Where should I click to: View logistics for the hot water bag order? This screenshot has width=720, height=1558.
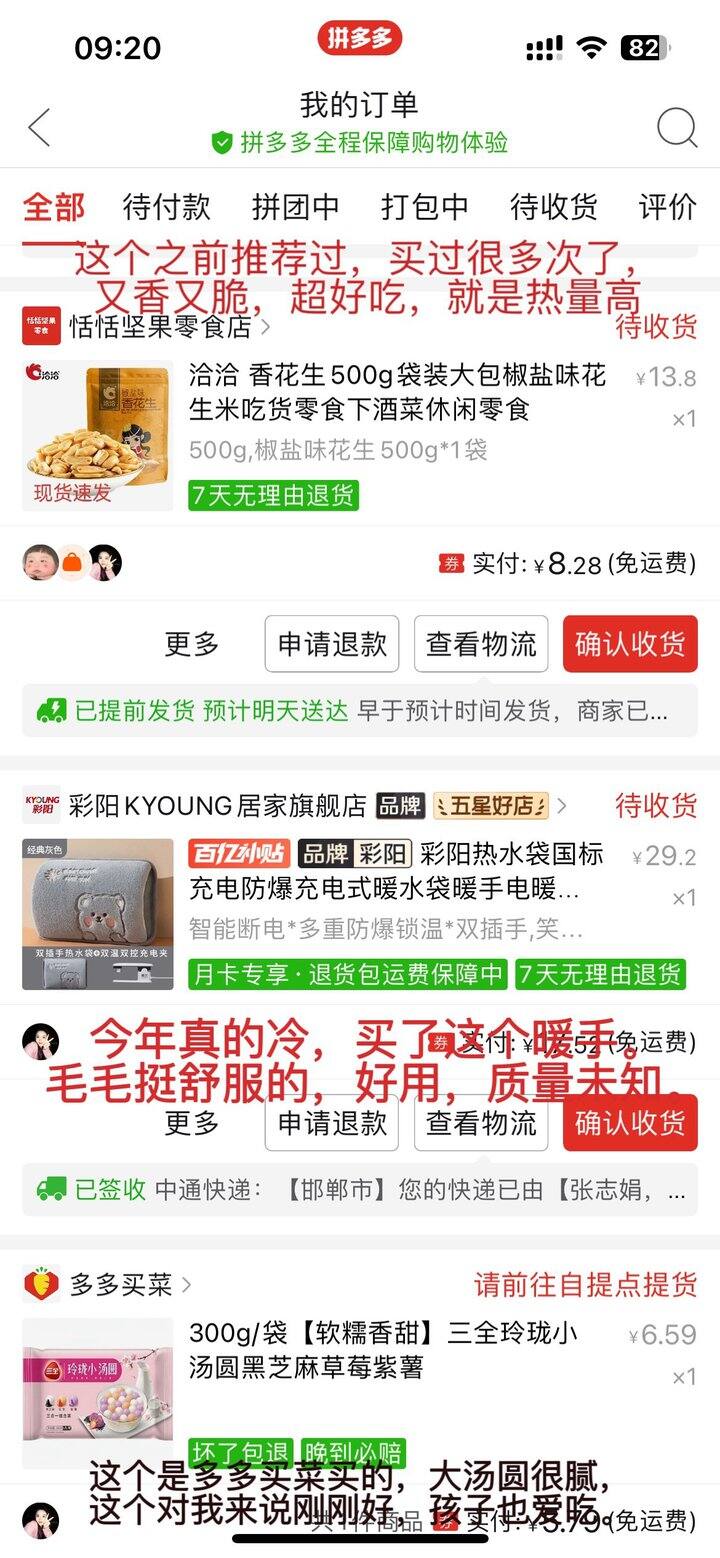coord(481,1122)
